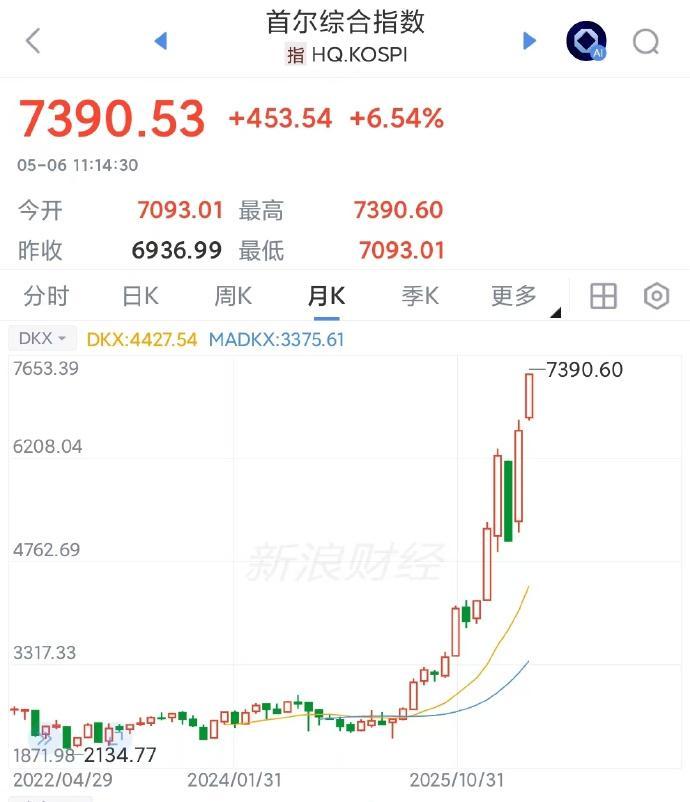Open chart settings hexagon icon
690x802 pixels.
click(657, 296)
